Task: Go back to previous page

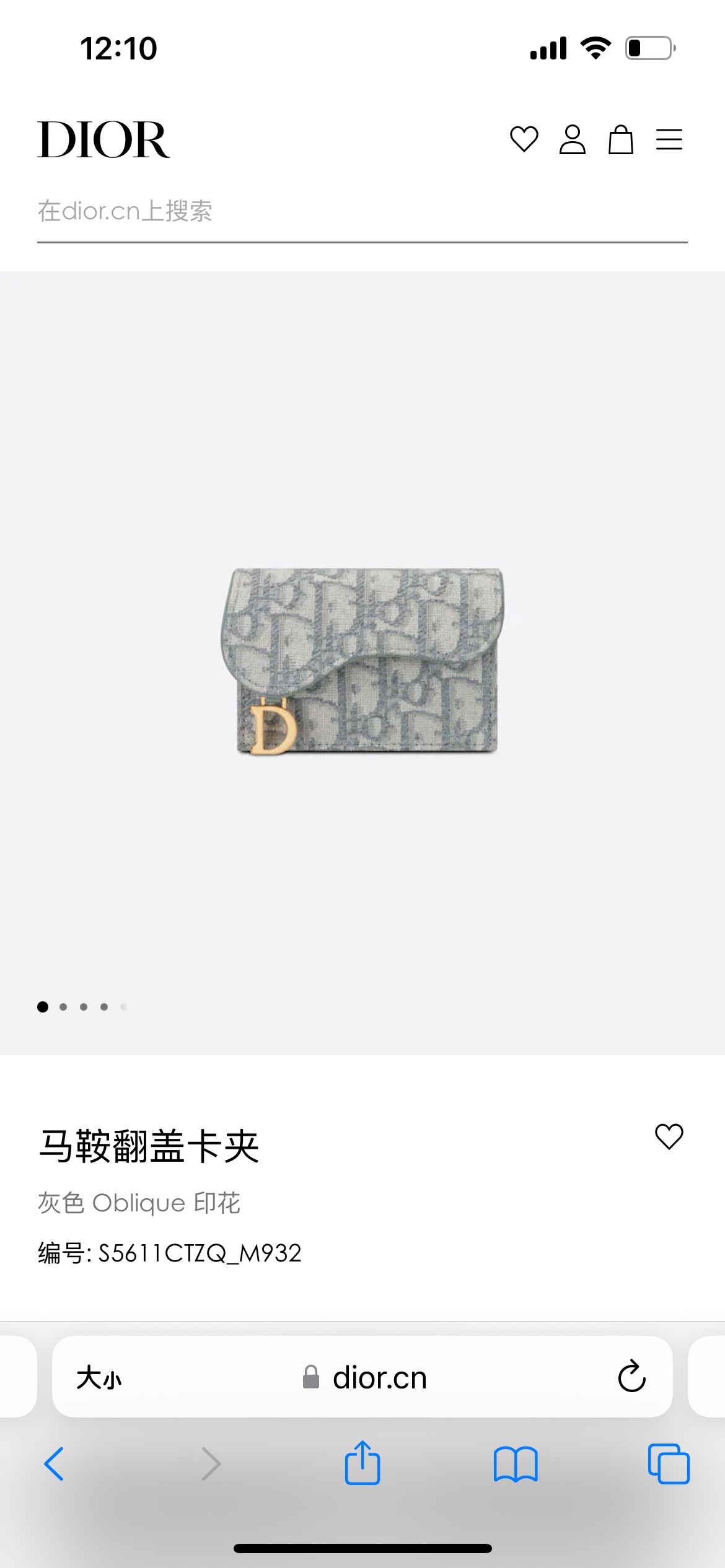Action: [x=55, y=1464]
